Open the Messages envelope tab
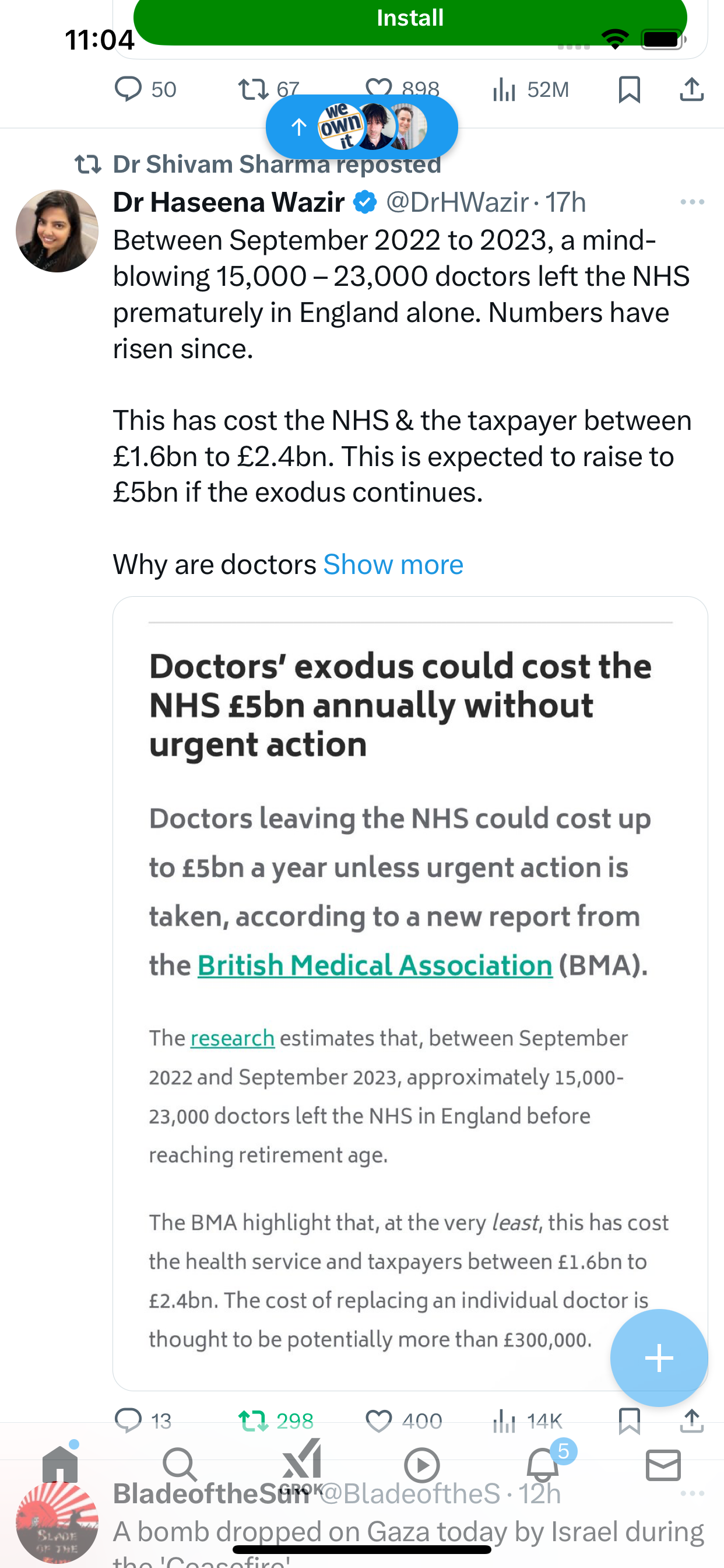 coord(663,1465)
